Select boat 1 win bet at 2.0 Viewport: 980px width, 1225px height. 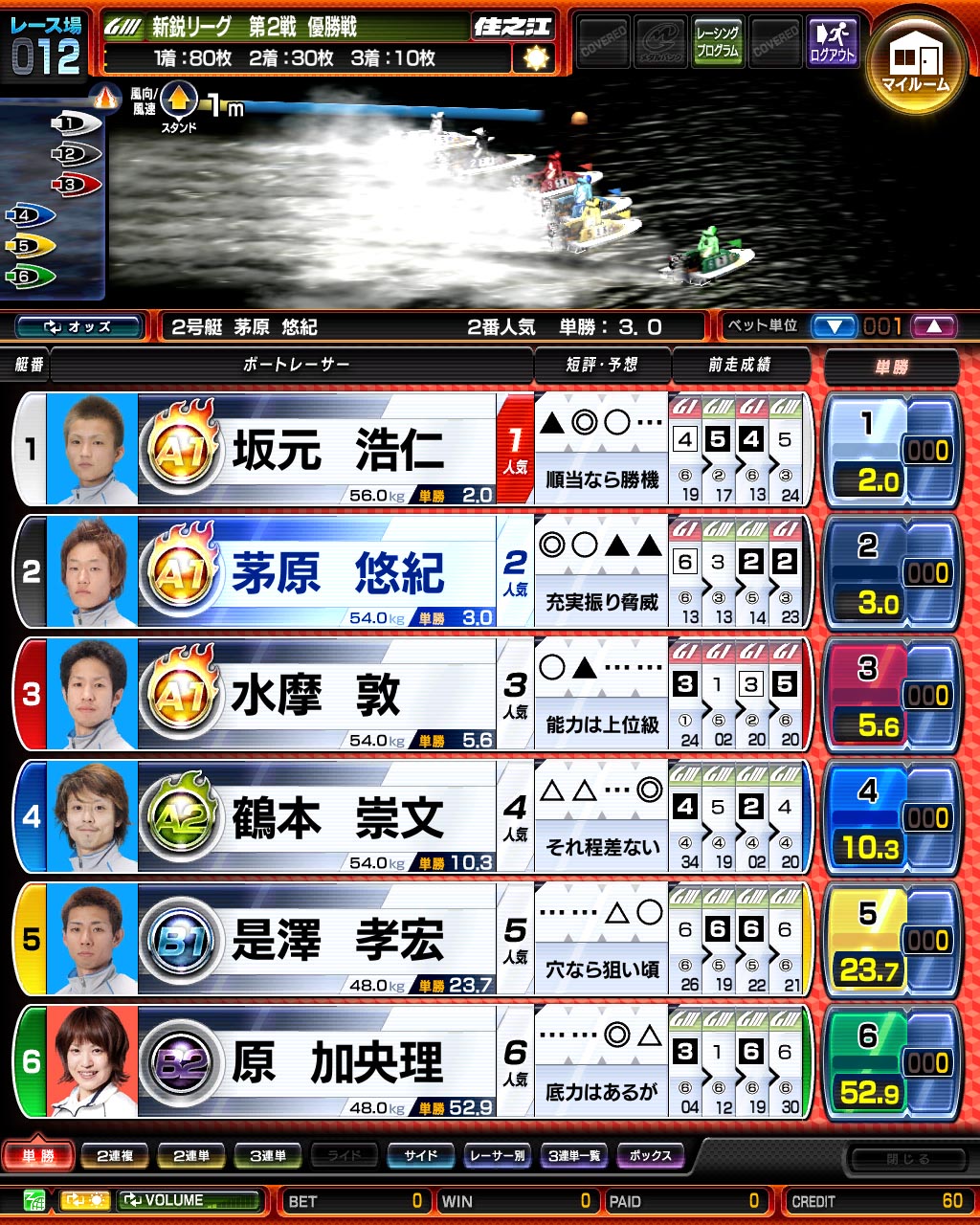pos(867,450)
